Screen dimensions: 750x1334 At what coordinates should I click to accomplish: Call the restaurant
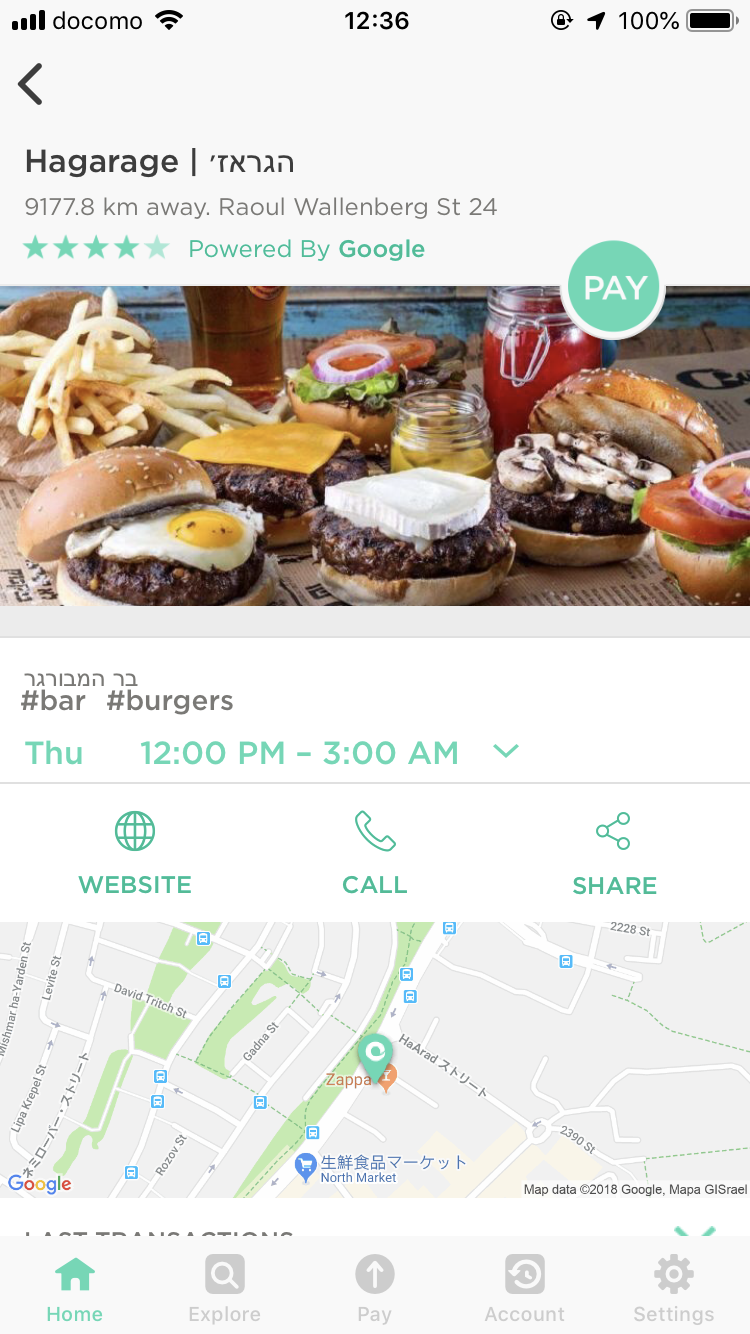(x=375, y=854)
